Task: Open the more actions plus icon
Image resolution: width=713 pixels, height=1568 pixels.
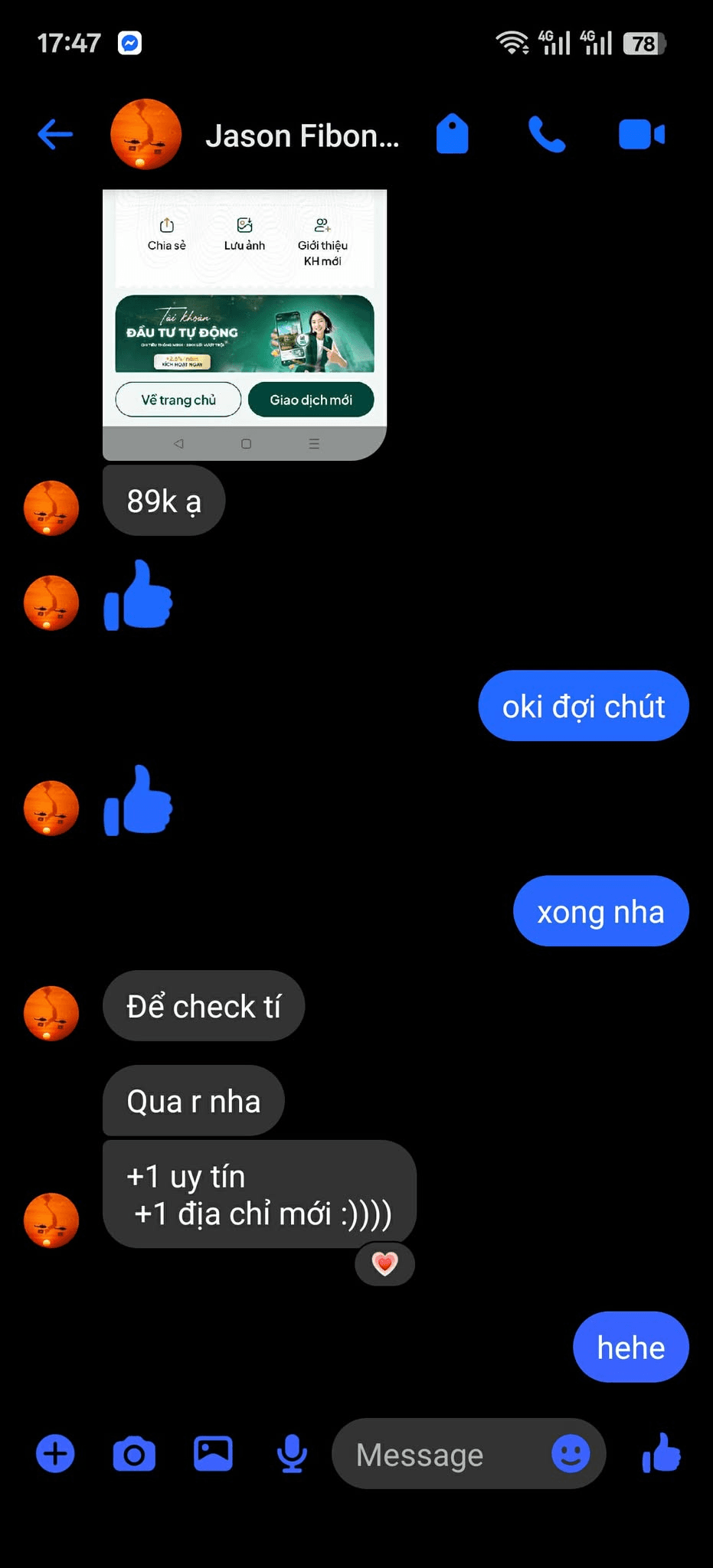Action: click(54, 1454)
